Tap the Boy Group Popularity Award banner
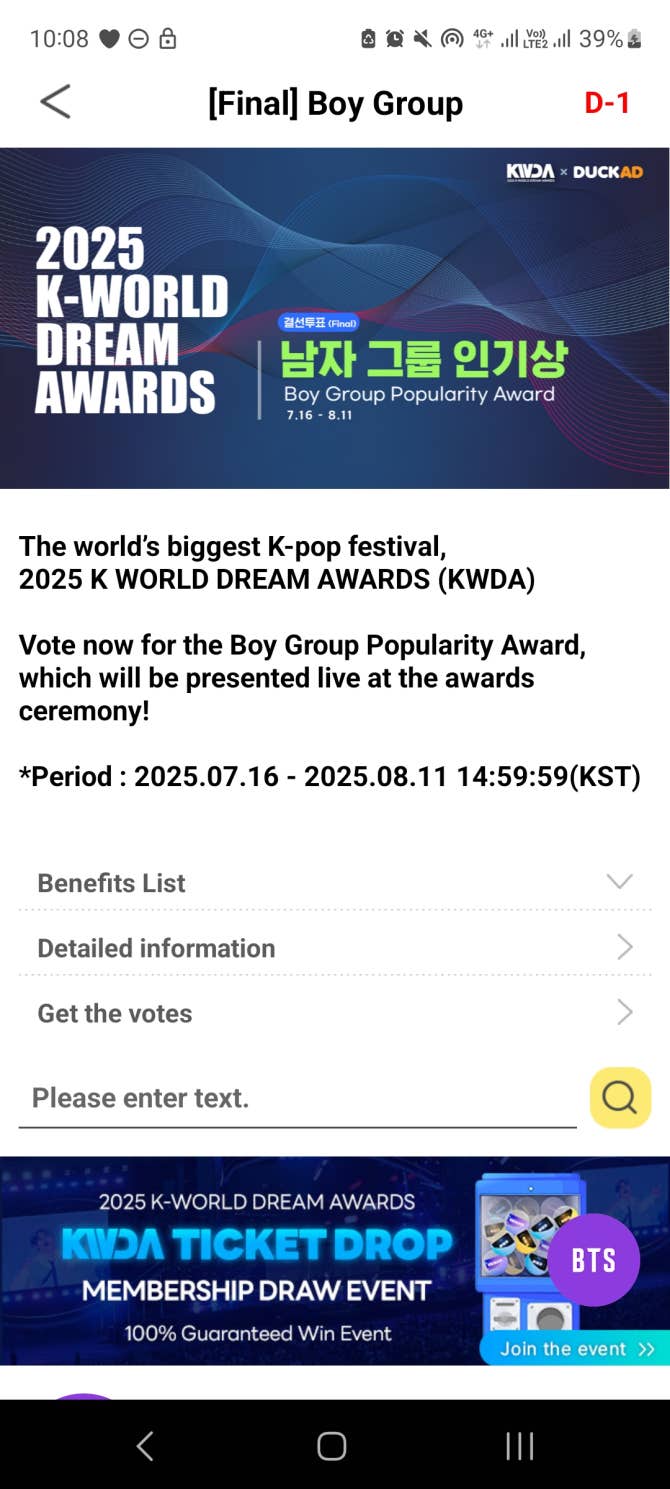This screenshot has width=670, height=1489. point(334,318)
